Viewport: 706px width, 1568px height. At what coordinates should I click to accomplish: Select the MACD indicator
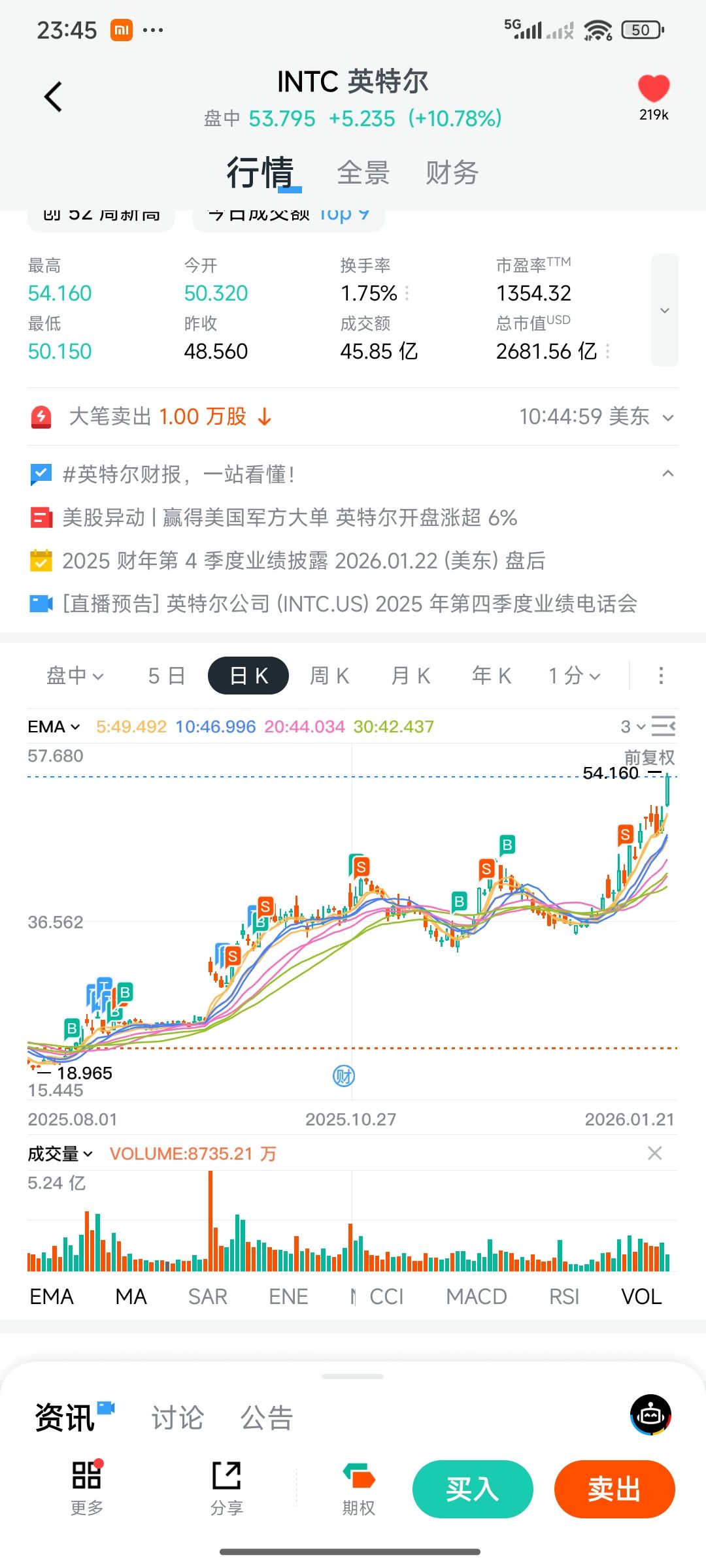(x=477, y=1297)
